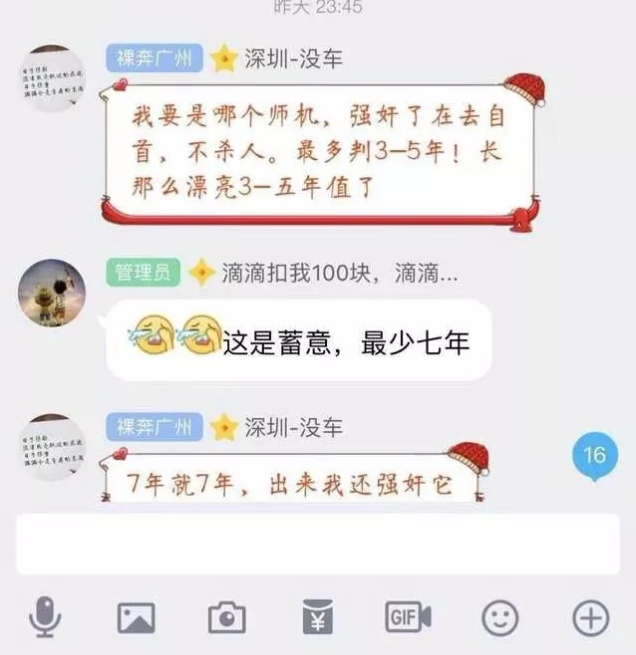Open the emoji picker
636x655 pixels.
click(x=500, y=618)
